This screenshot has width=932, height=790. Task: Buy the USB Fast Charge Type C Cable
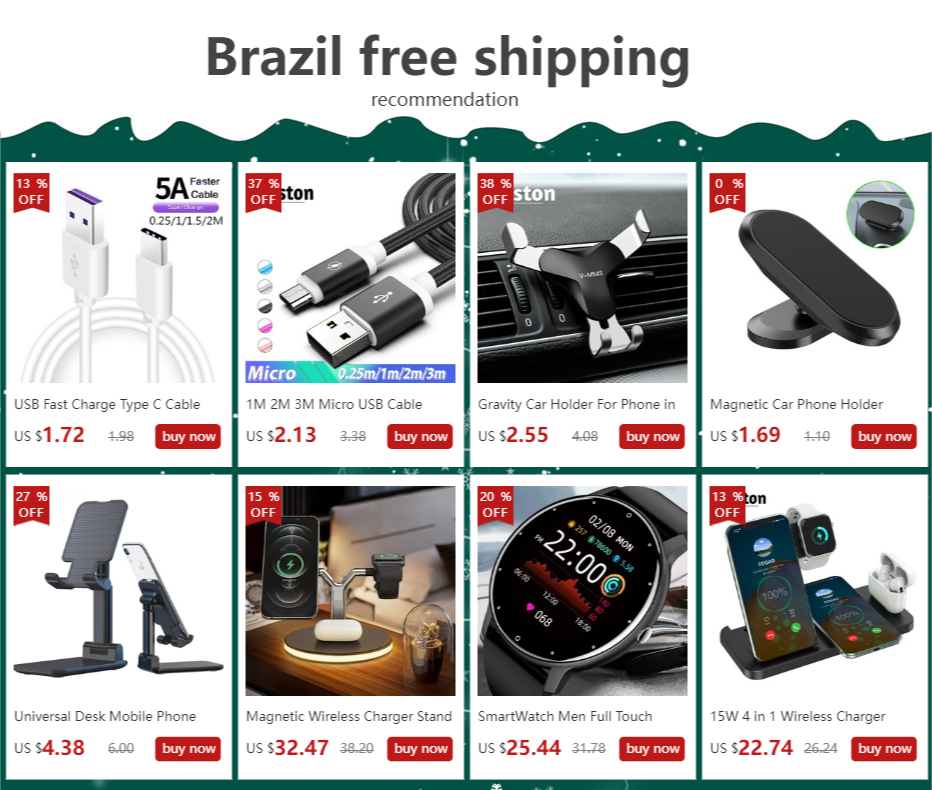[x=188, y=436]
